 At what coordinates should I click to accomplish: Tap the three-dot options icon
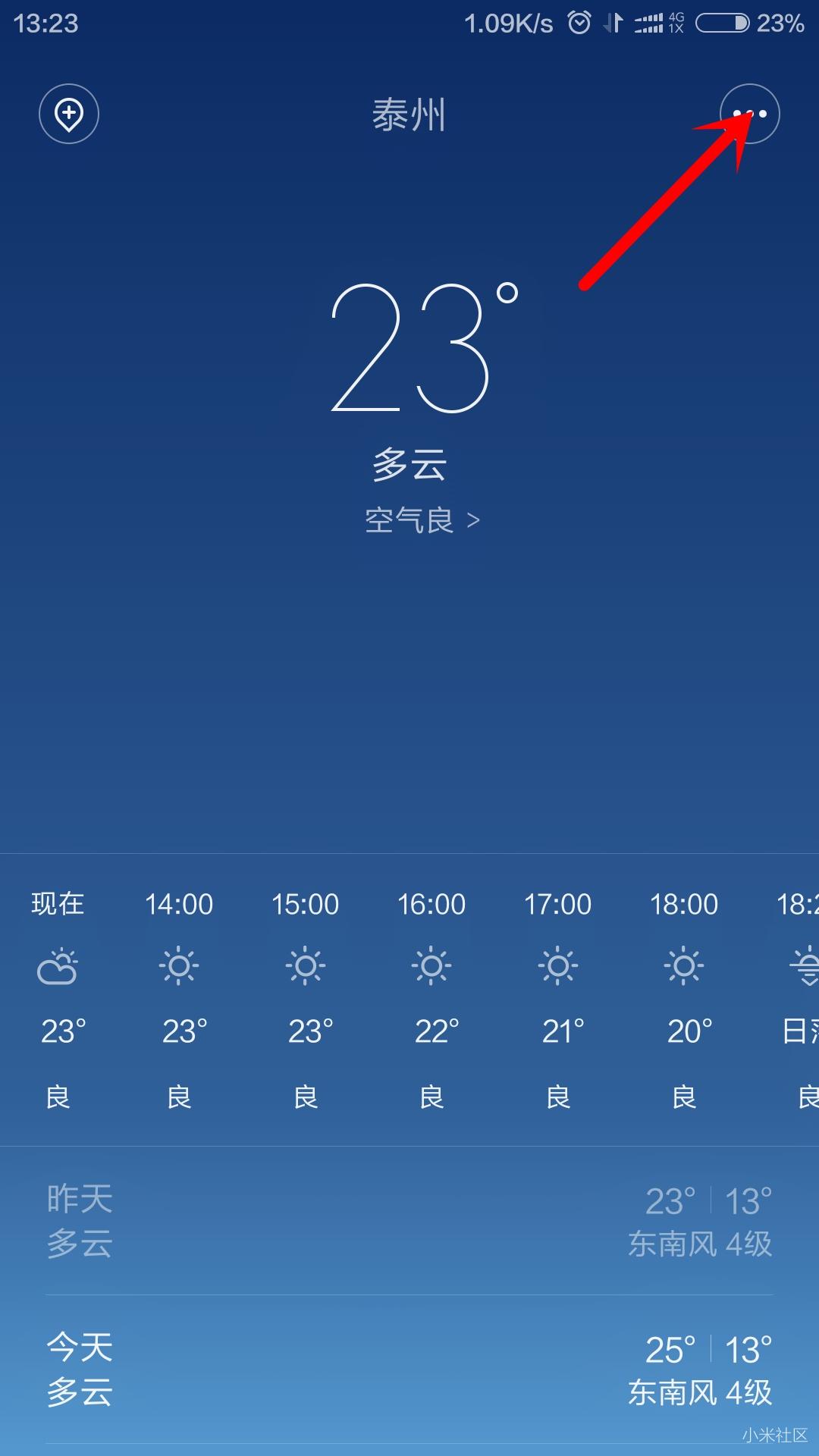click(751, 114)
